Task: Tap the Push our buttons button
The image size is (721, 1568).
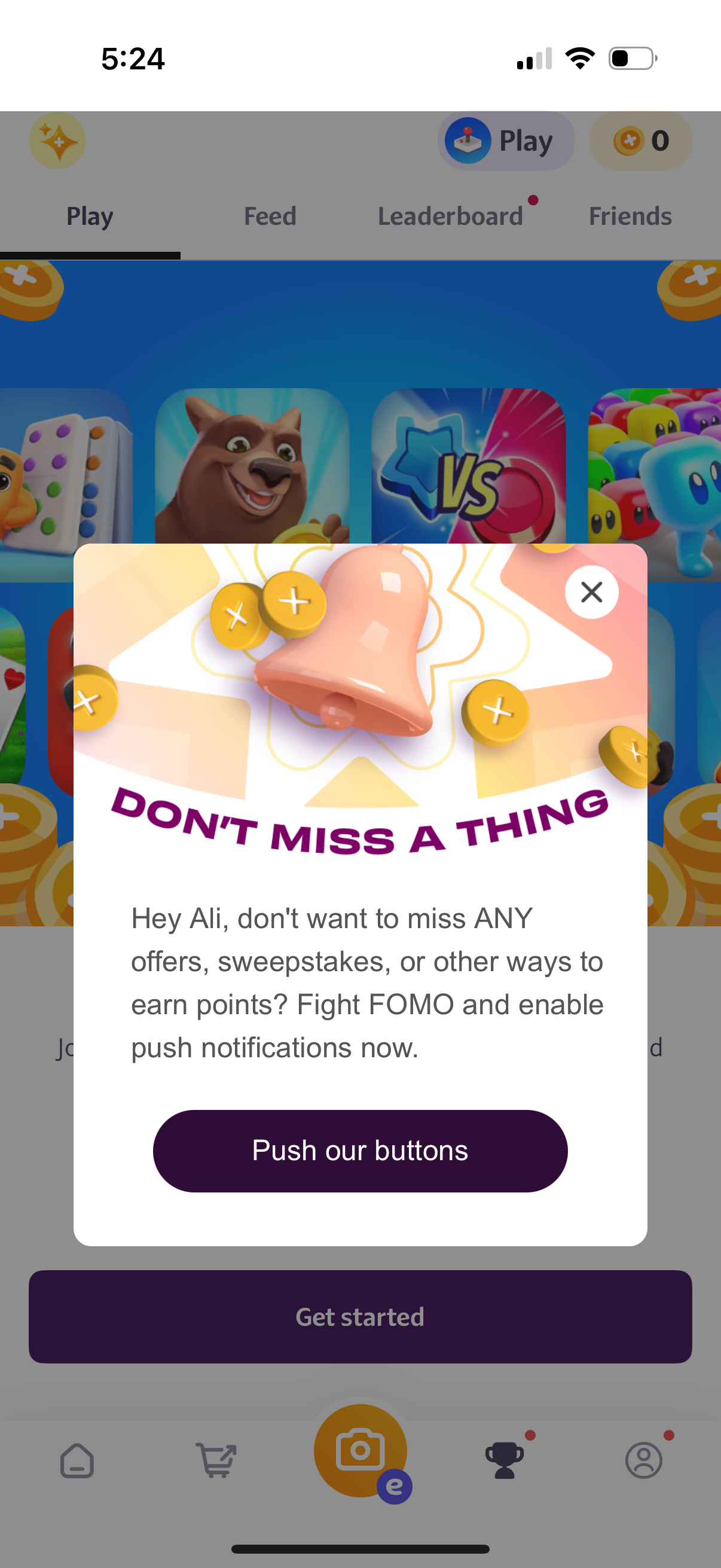Action: coord(360,1150)
